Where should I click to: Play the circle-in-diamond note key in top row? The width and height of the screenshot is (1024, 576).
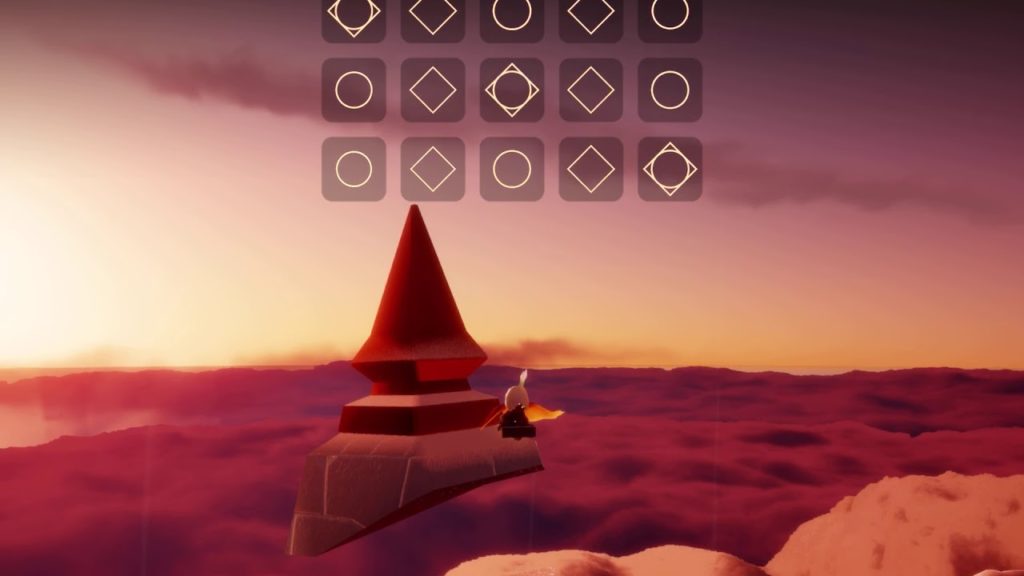point(354,16)
